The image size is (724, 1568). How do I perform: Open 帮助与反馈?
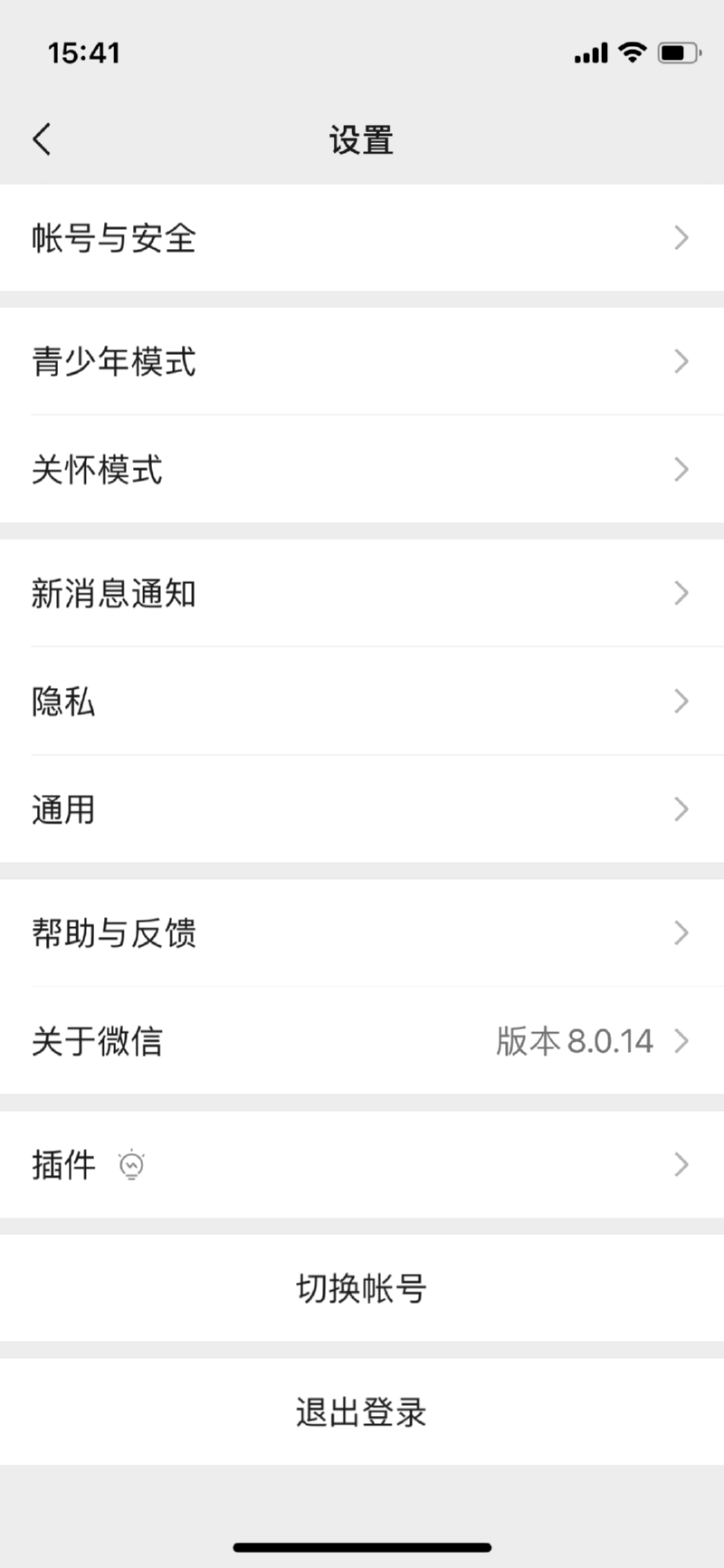point(362,933)
